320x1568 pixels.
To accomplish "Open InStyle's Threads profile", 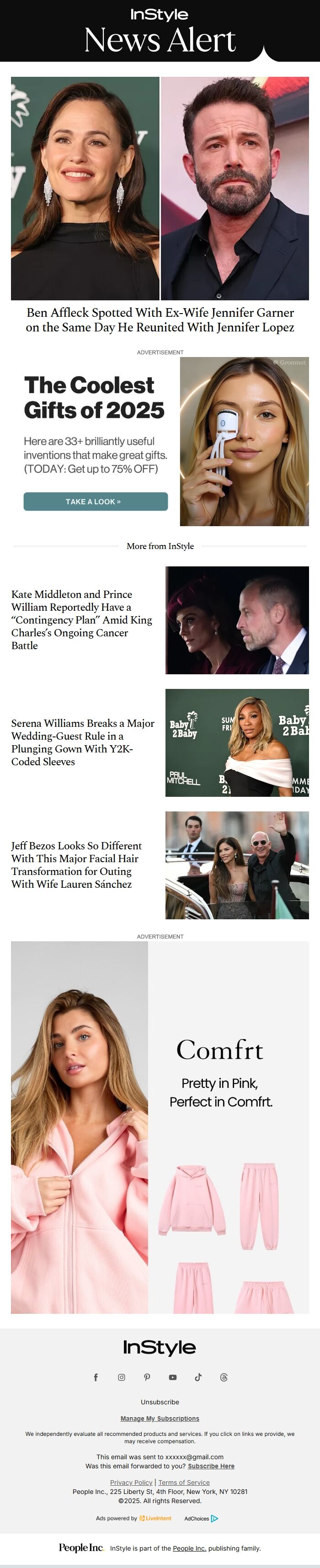I will coord(224,1377).
